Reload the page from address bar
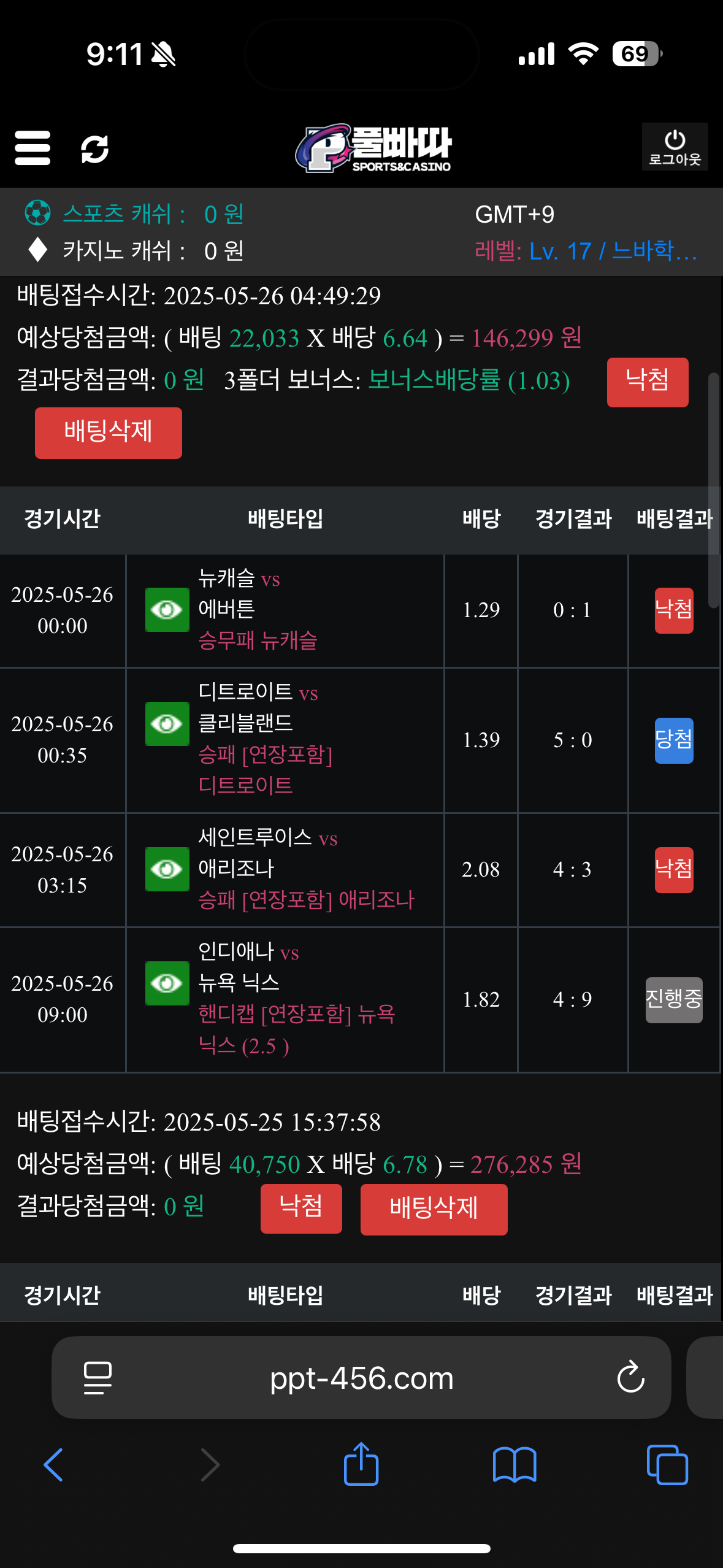Viewport: 723px width, 1568px height. coord(630,1378)
